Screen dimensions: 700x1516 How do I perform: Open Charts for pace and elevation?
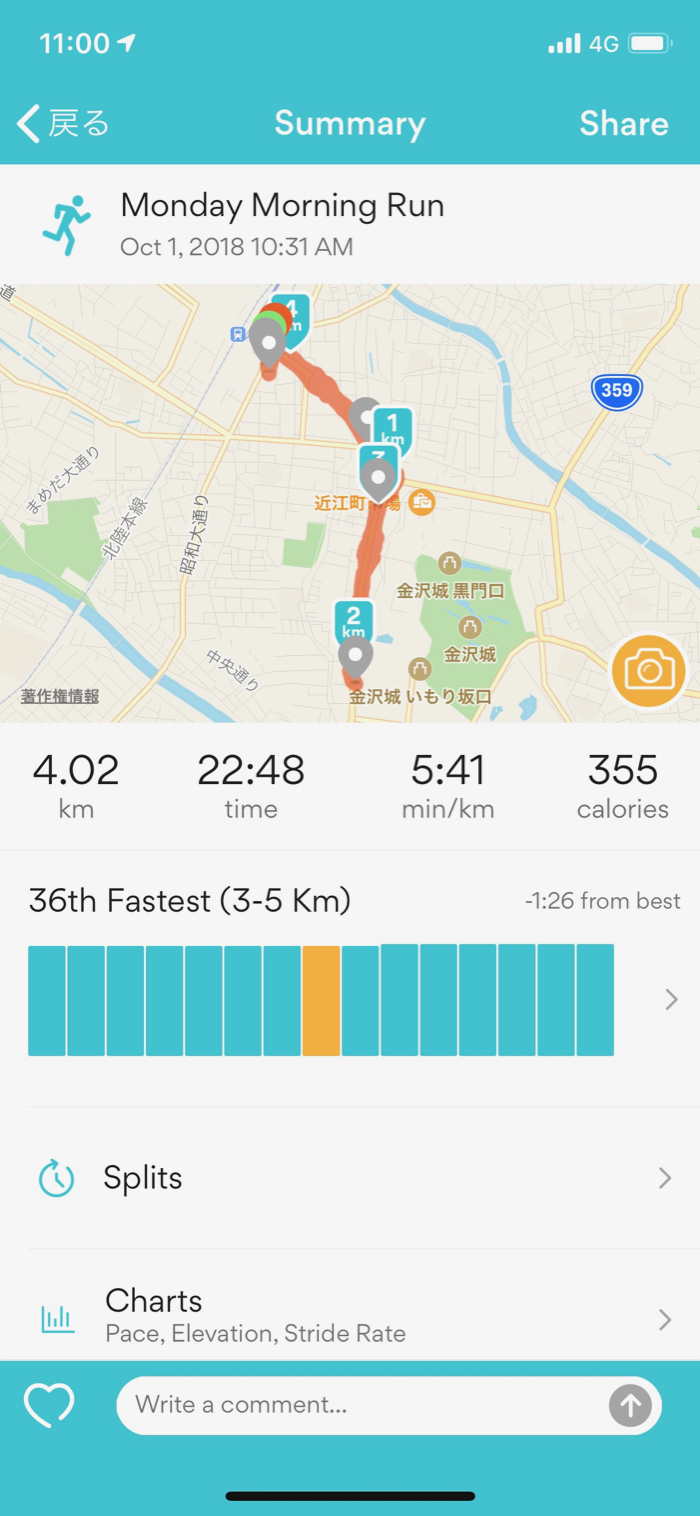[350, 1315]
